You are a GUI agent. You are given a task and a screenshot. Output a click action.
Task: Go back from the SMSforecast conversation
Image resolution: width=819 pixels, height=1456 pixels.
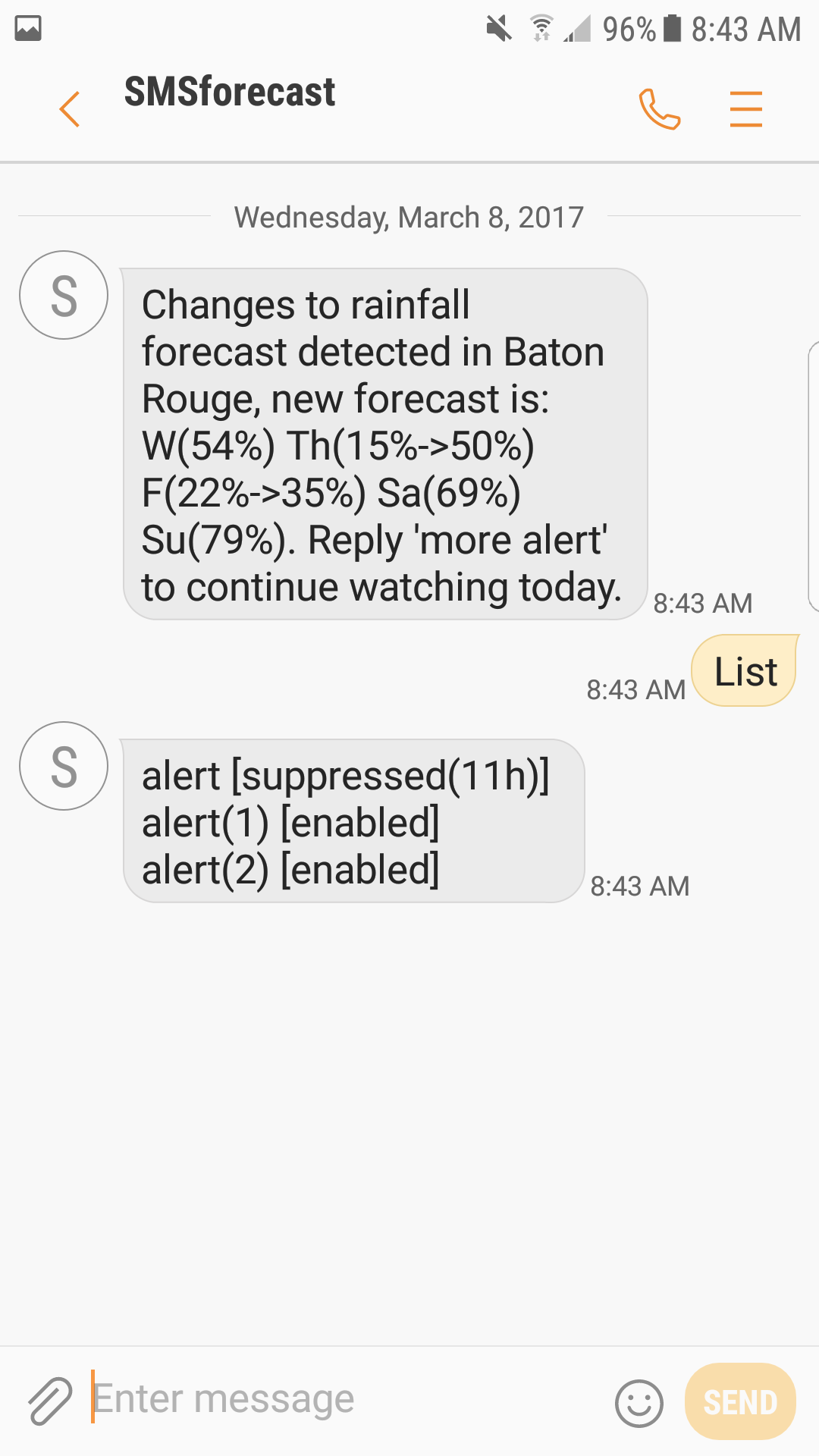click(70, 109)
